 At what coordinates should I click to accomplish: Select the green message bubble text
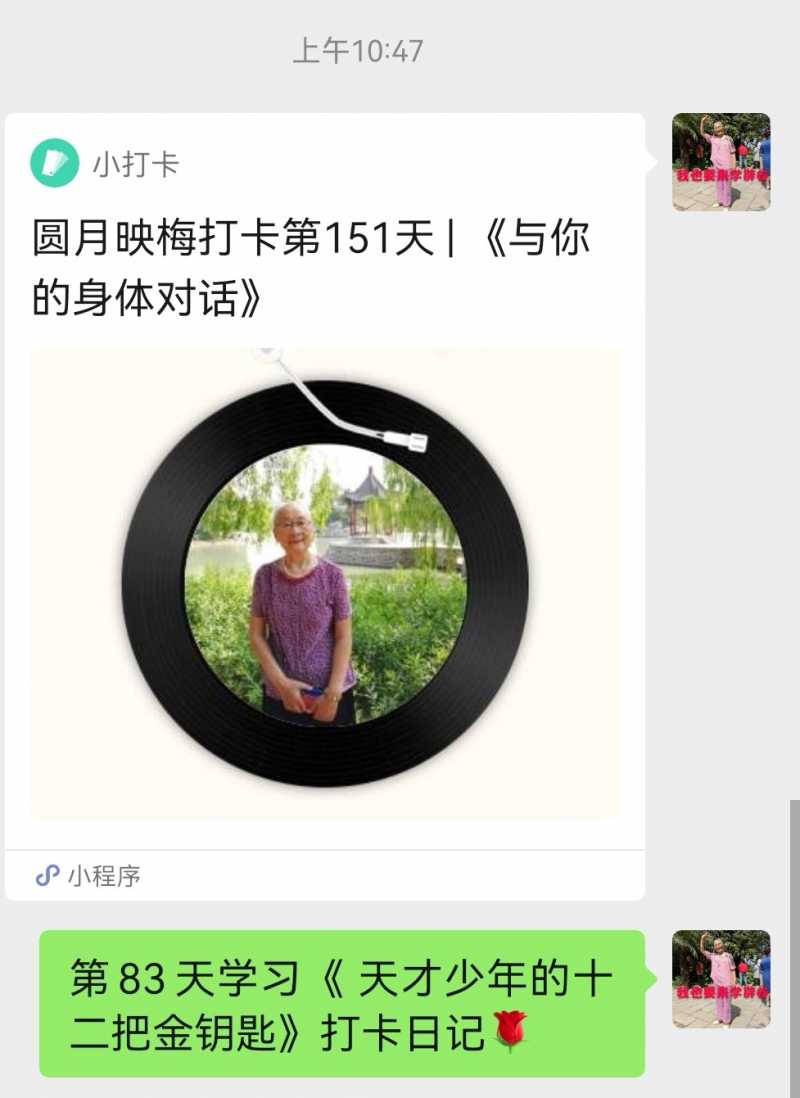pos(350,1000)
